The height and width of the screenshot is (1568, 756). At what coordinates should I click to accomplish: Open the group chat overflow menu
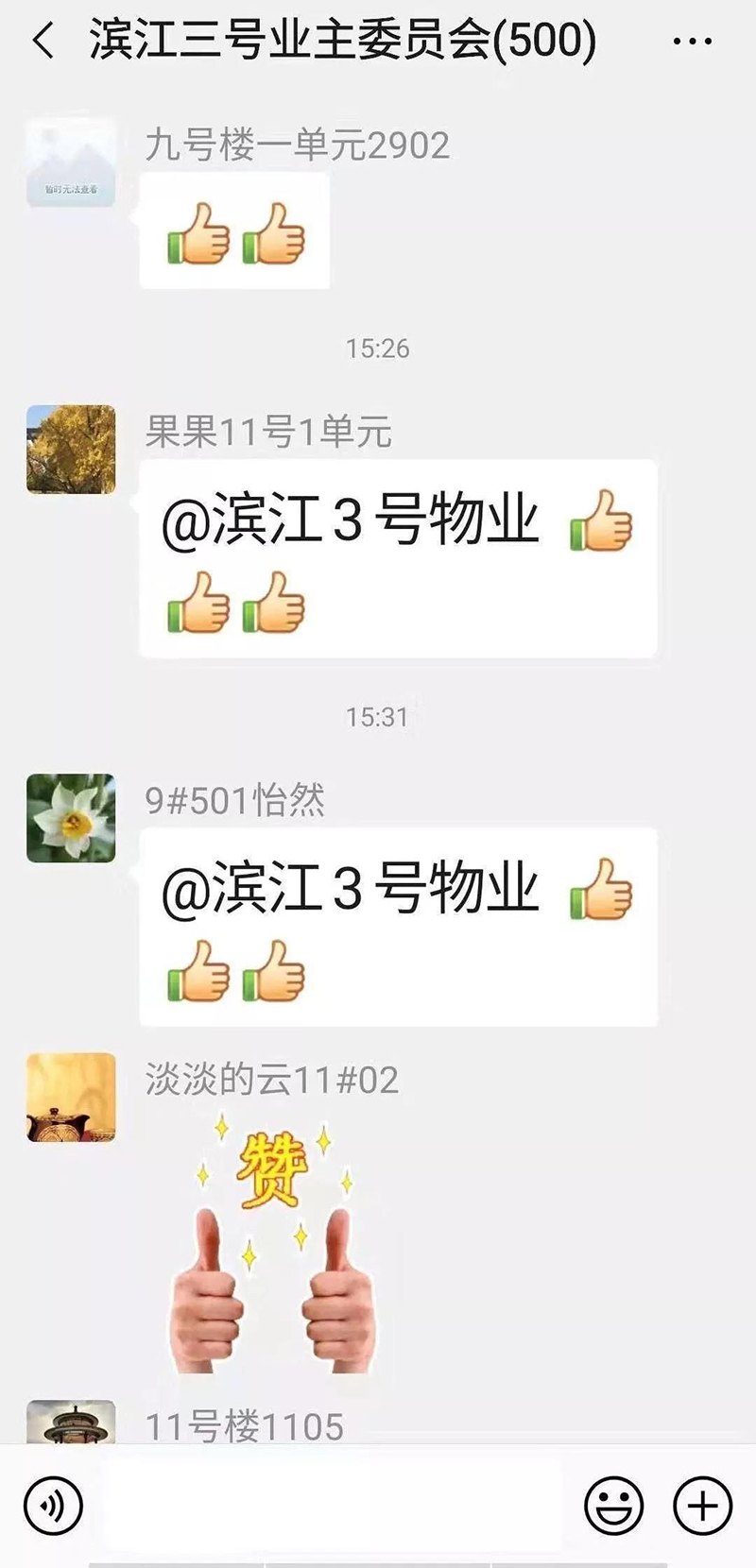[x=693, y=42]
